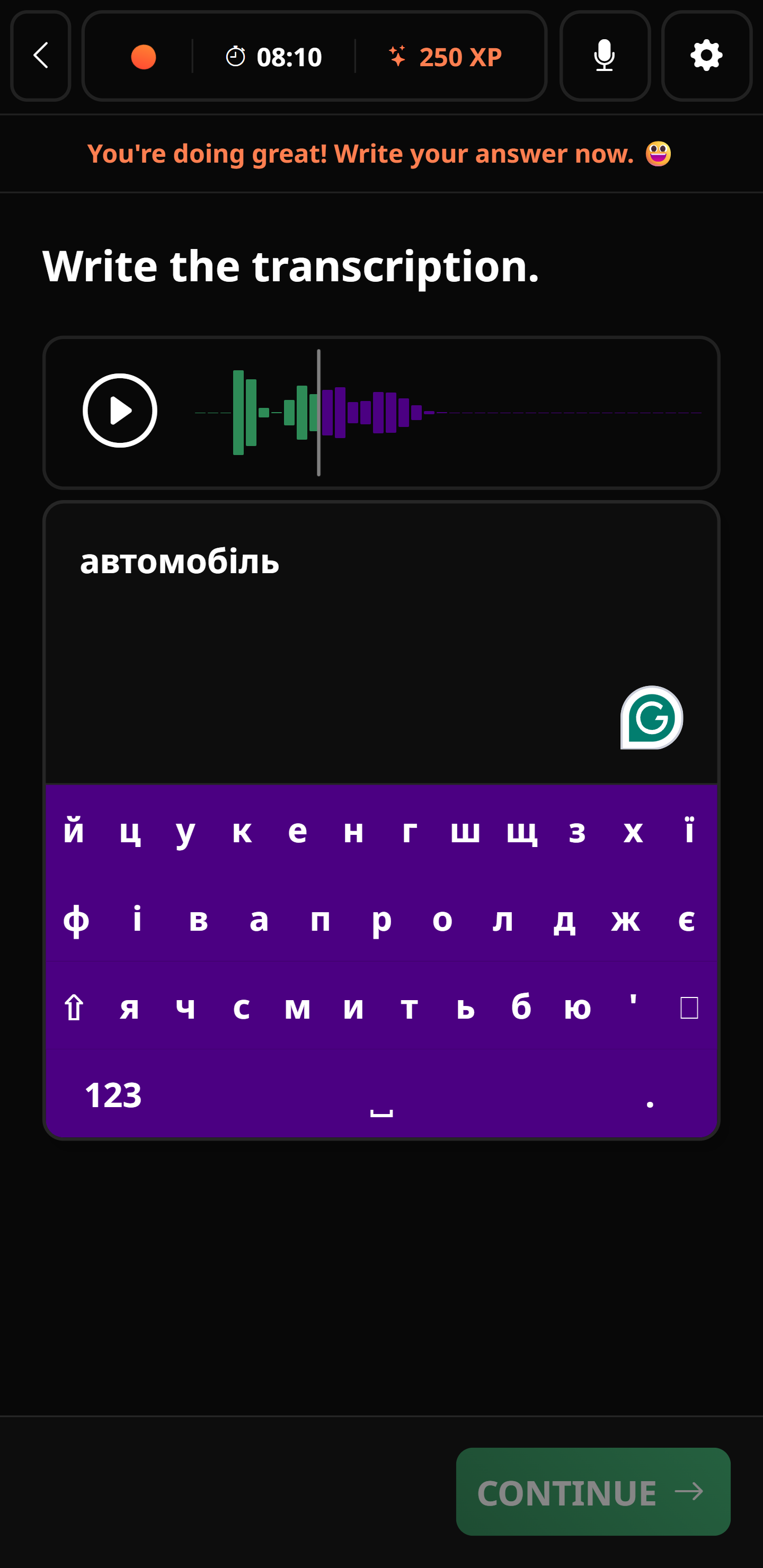The height and width of the screenshot is (1568, 763).
Task: Type the letter ф on the keyboard
Action: 76,919
